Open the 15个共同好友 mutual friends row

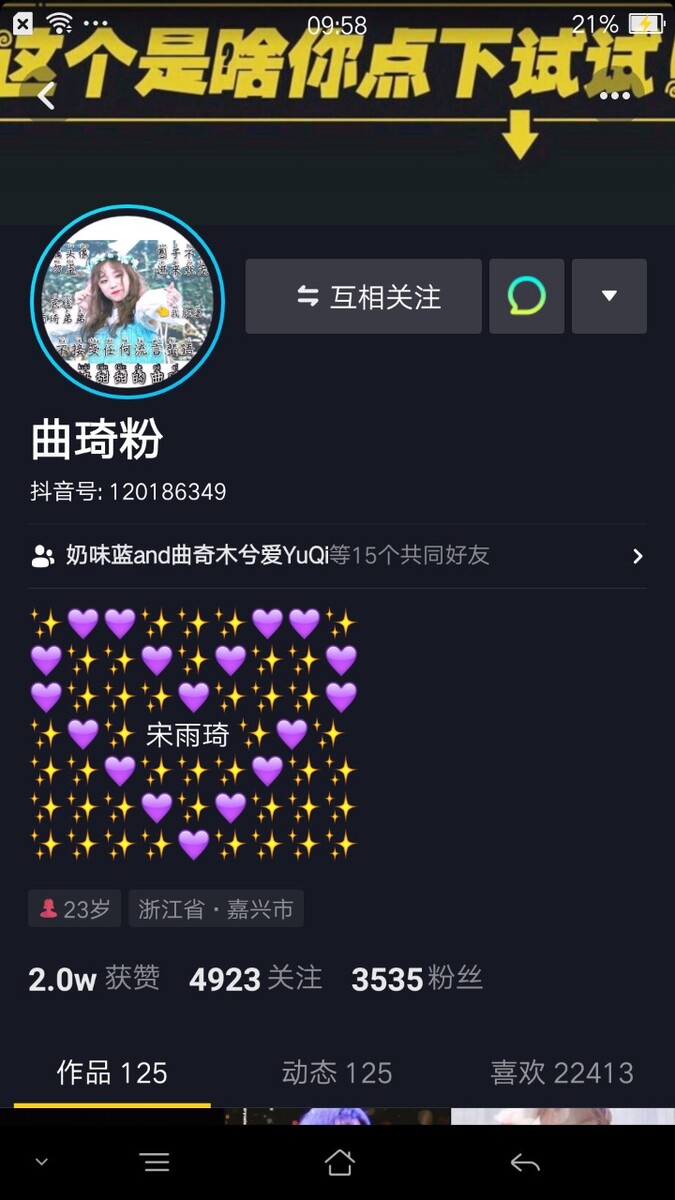[x=338, y=556]
